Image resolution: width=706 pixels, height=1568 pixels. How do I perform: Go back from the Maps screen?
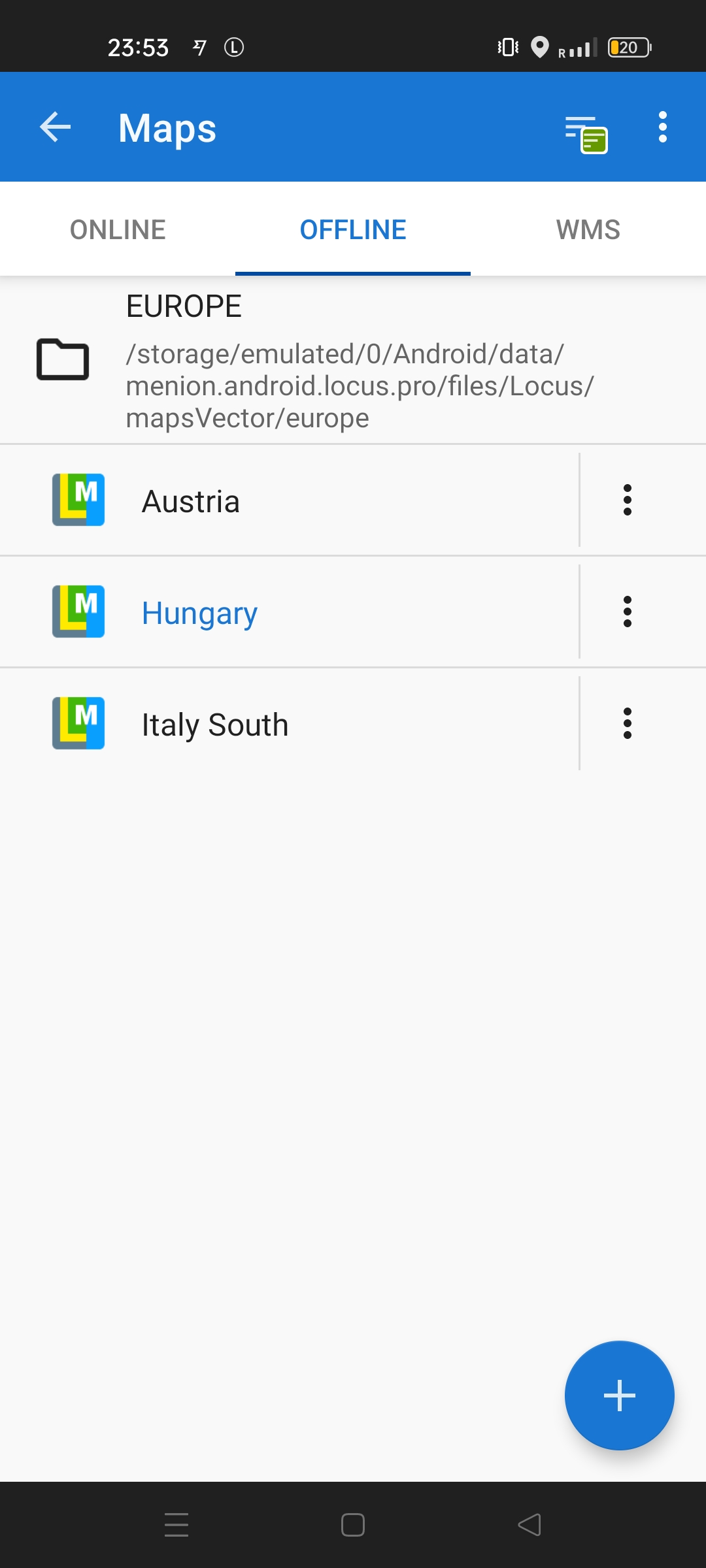[56, 127]
